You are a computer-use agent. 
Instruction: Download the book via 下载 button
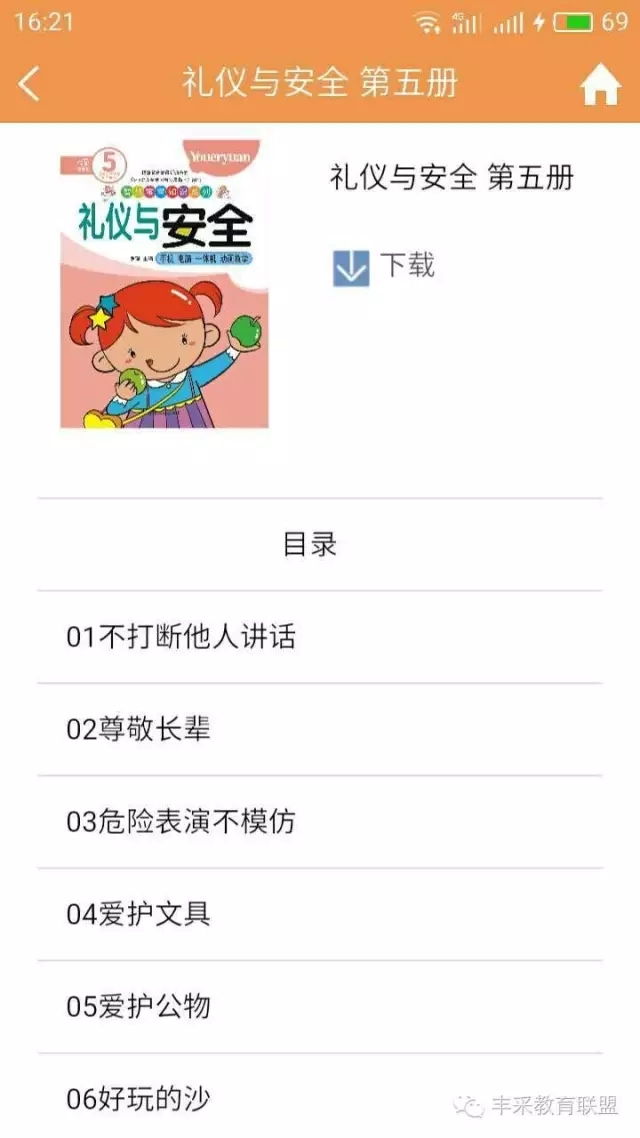click(384, 267)
